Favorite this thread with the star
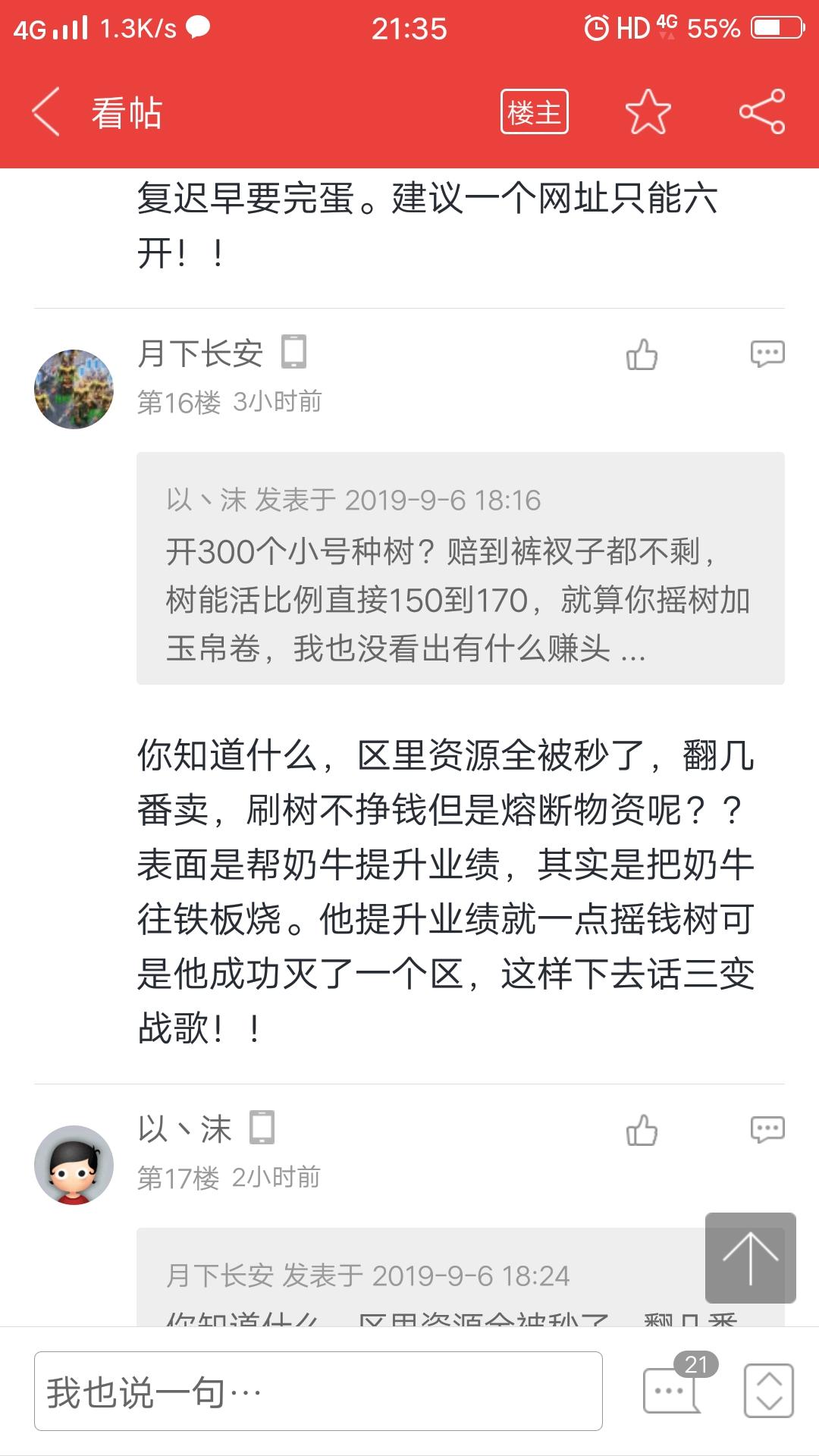The height and width of the screenshot is (1456, 819). click(648, 111)
